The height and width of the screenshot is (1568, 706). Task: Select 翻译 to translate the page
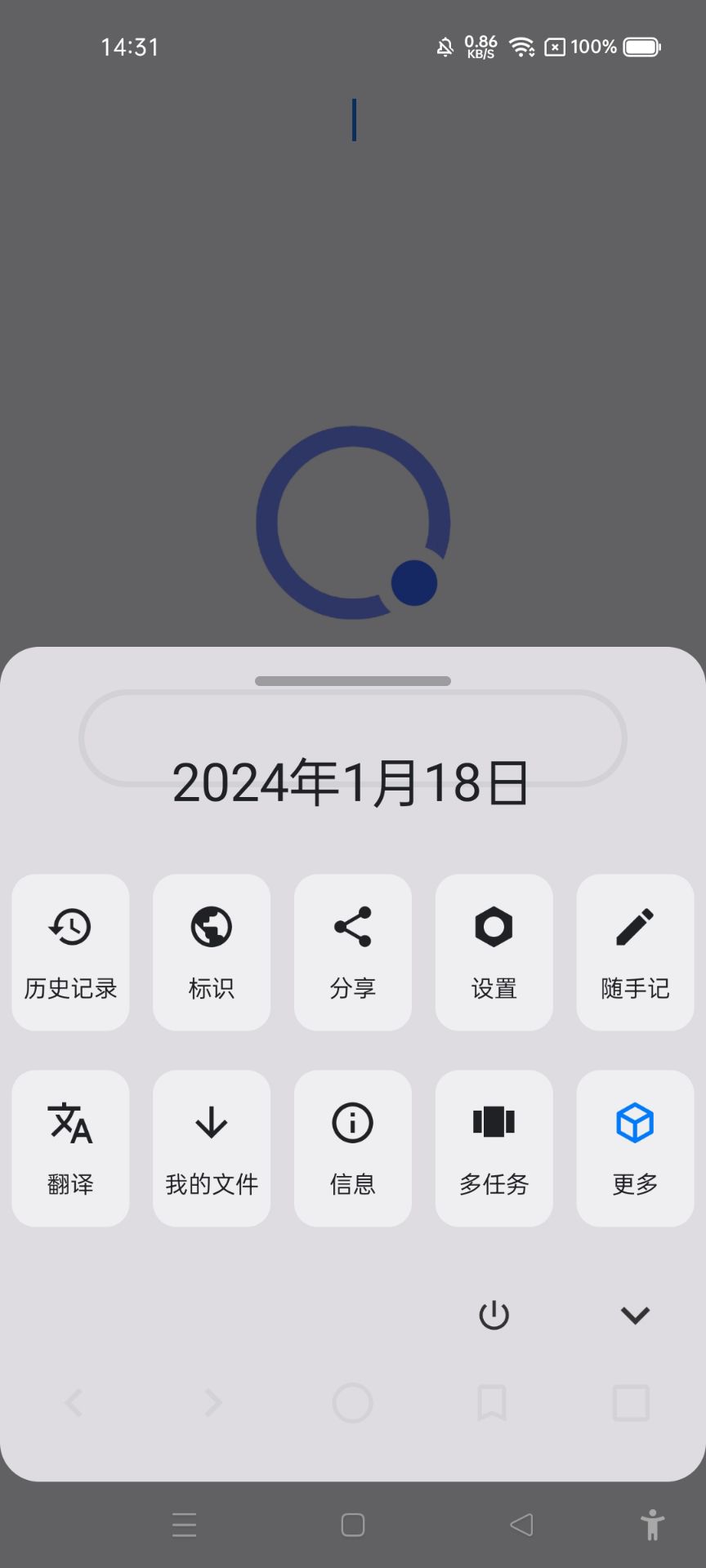point(70,1147)
